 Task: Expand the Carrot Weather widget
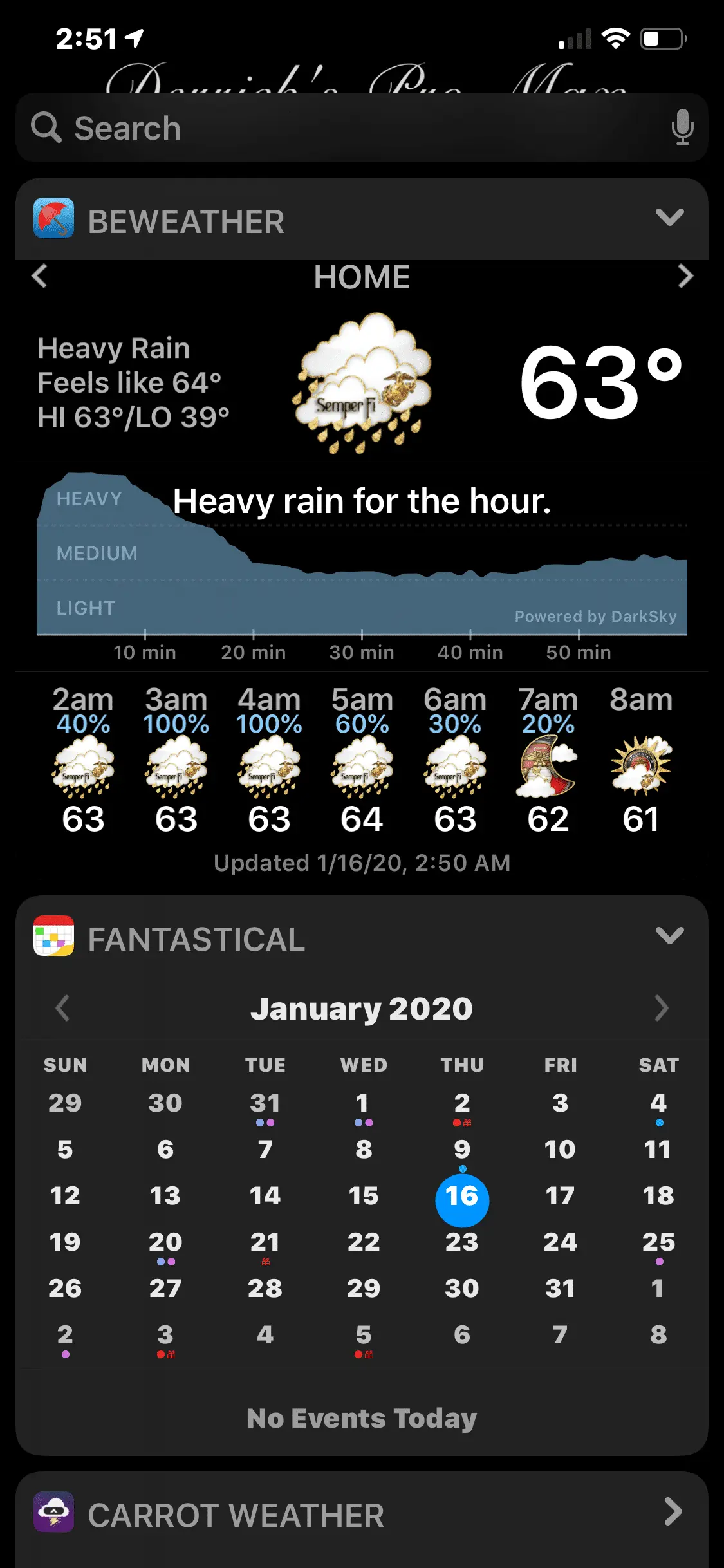[673, 1513]
